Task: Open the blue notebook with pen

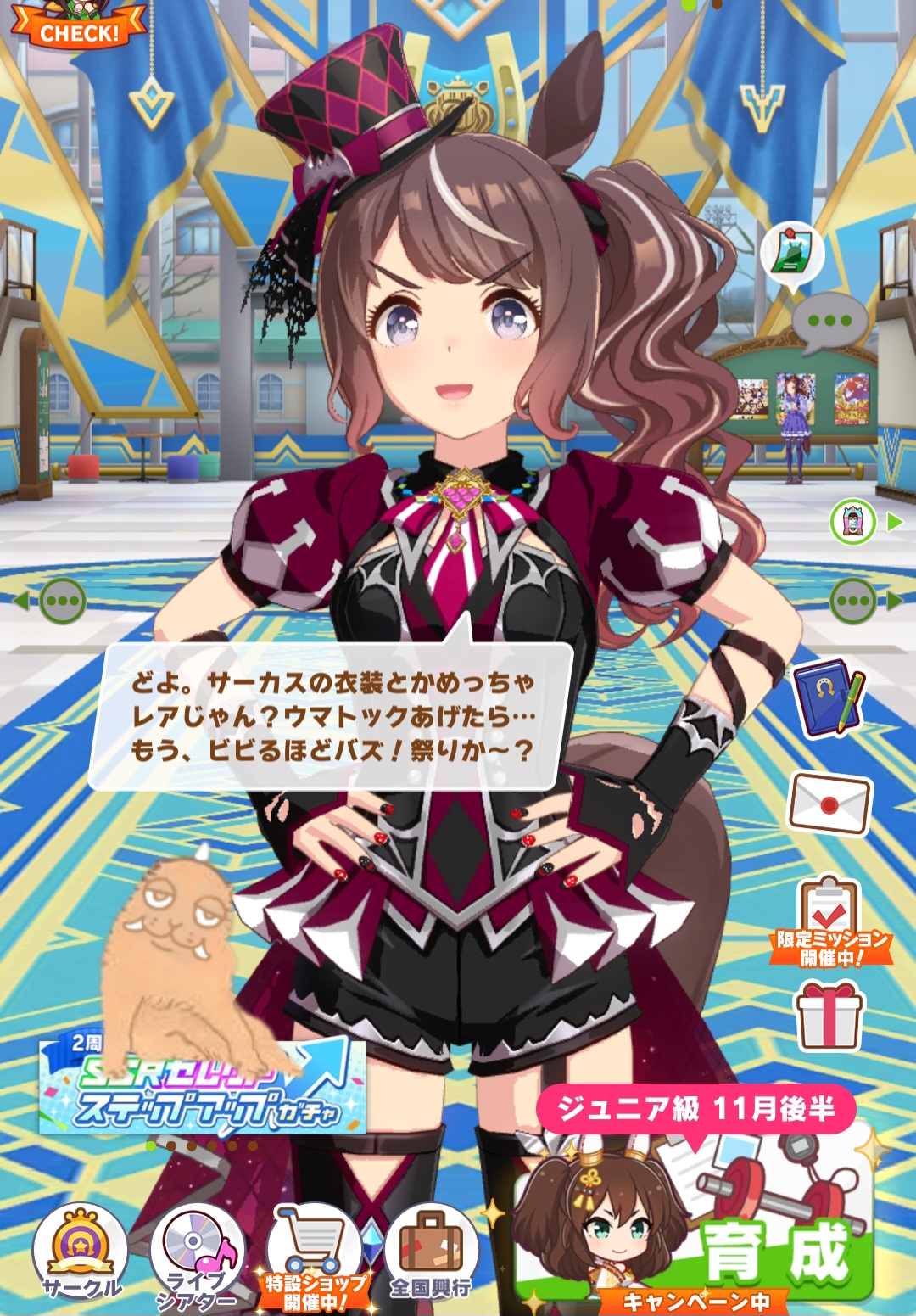Action: 829,696
